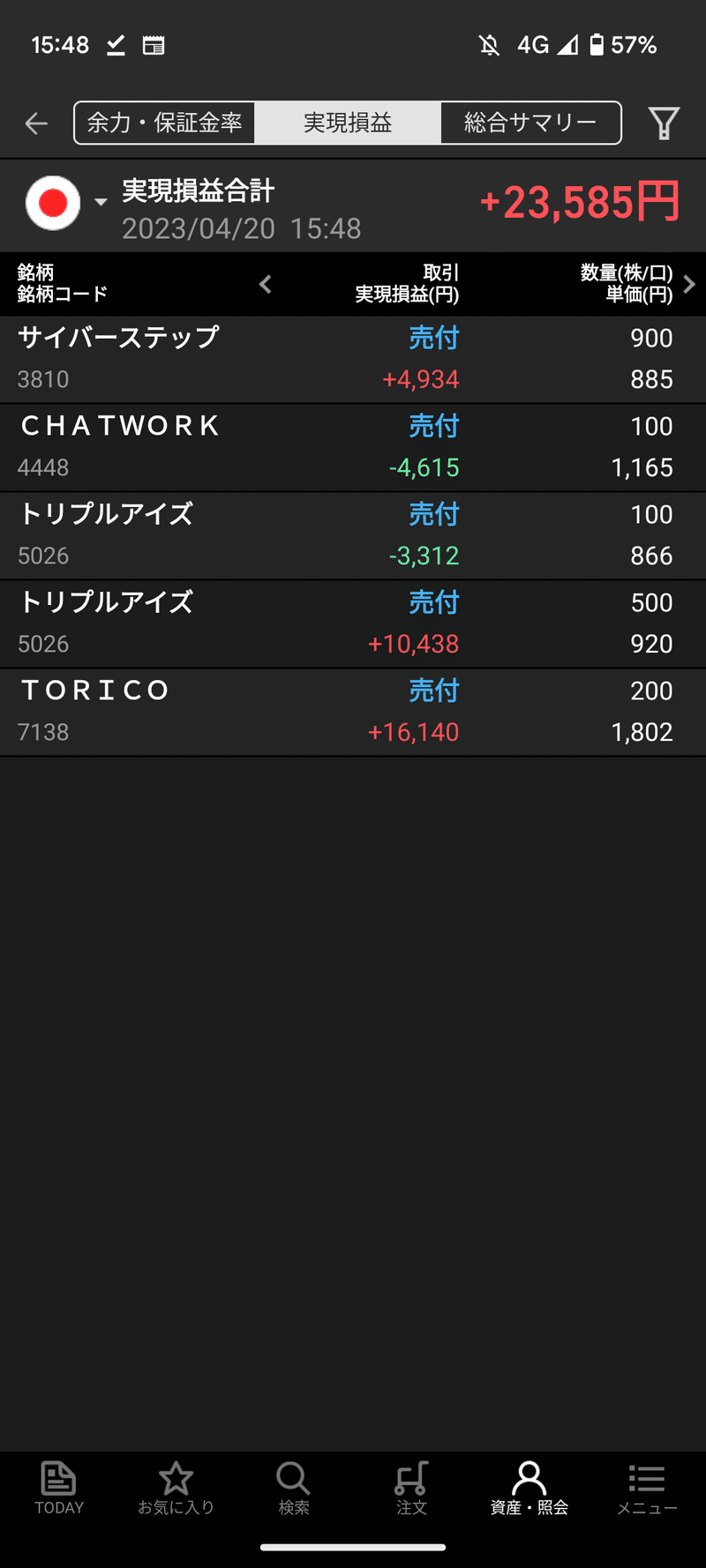
Task: Switch to the 総合サマリー tab
Action: (x=530, y=123)
